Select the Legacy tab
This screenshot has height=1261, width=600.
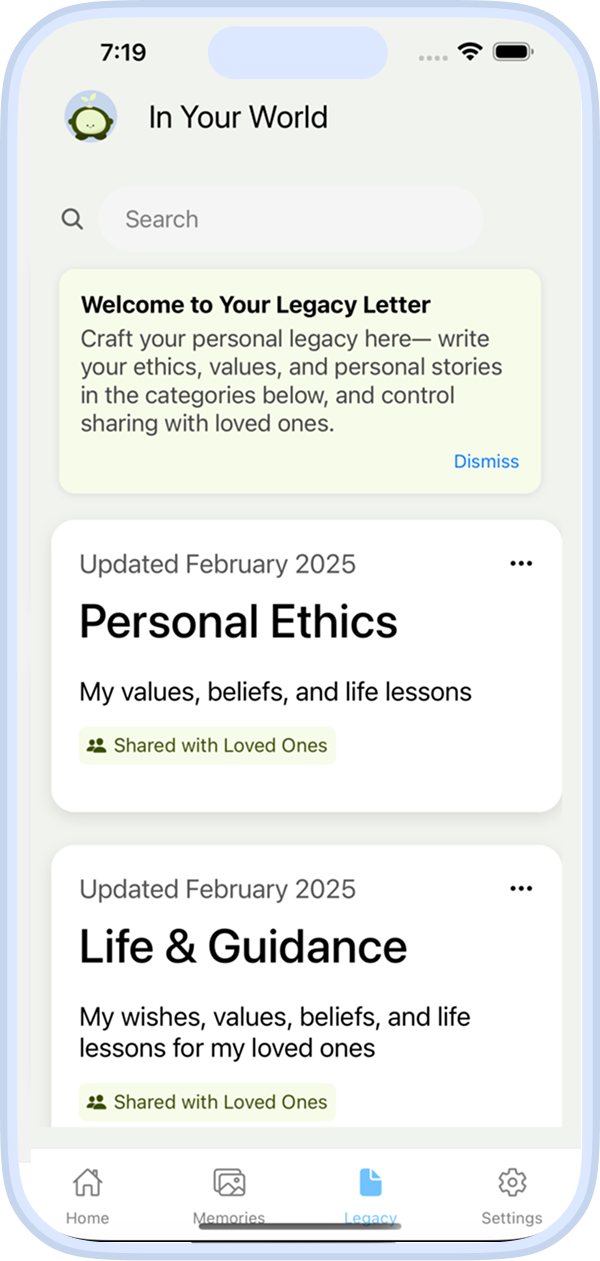coord(370,1195)
